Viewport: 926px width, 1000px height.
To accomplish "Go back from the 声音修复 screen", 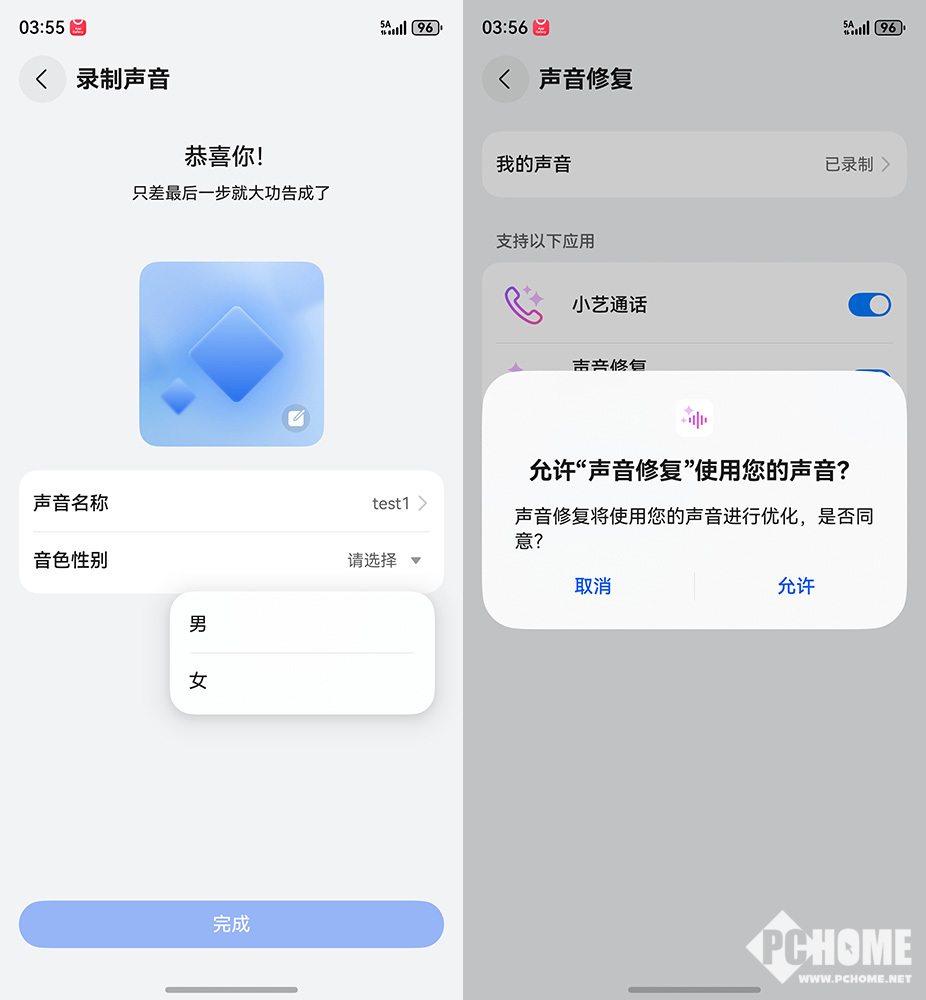I will [x=505, y=79].
